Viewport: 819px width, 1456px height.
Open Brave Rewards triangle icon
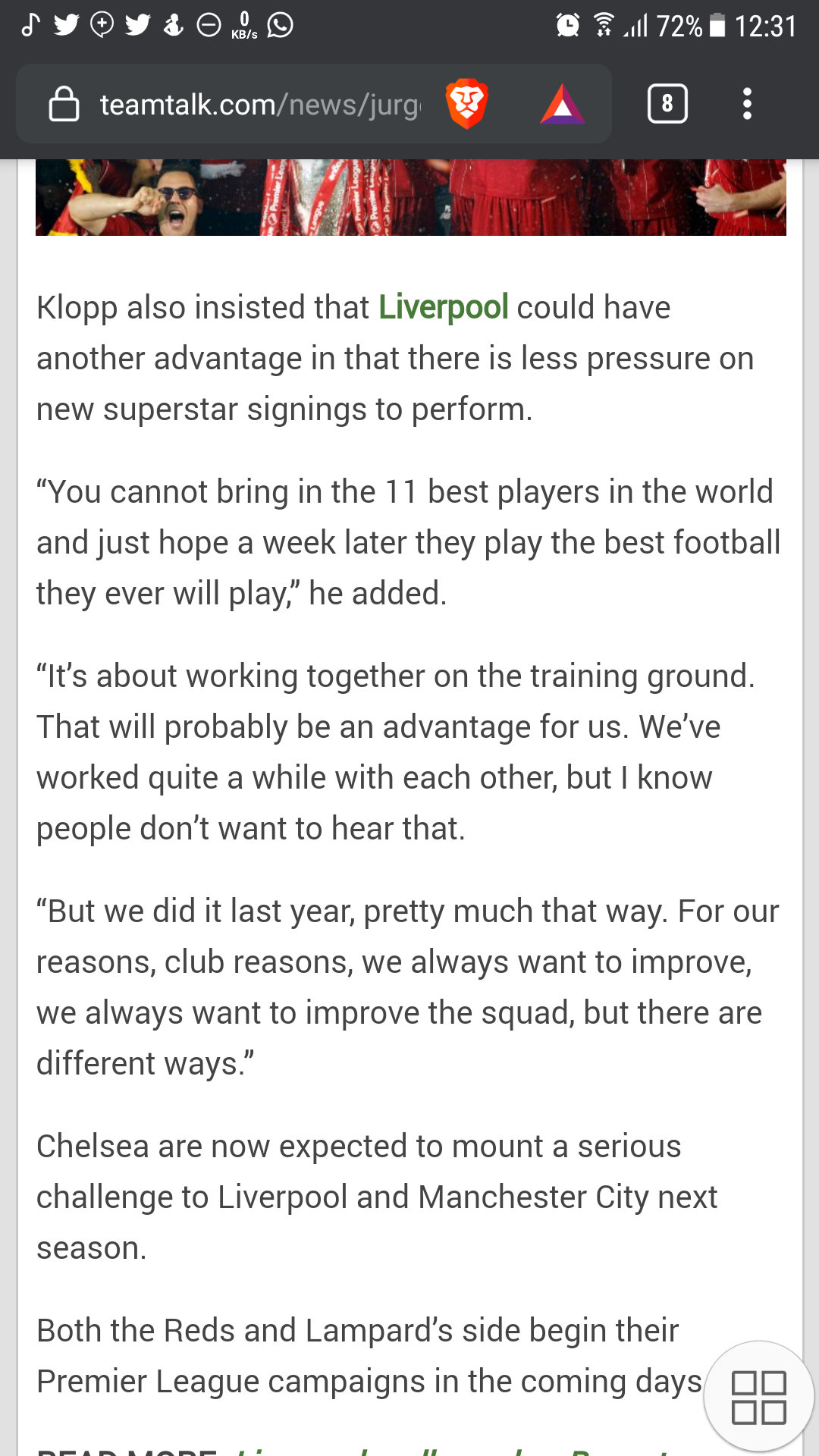(562, 105)
